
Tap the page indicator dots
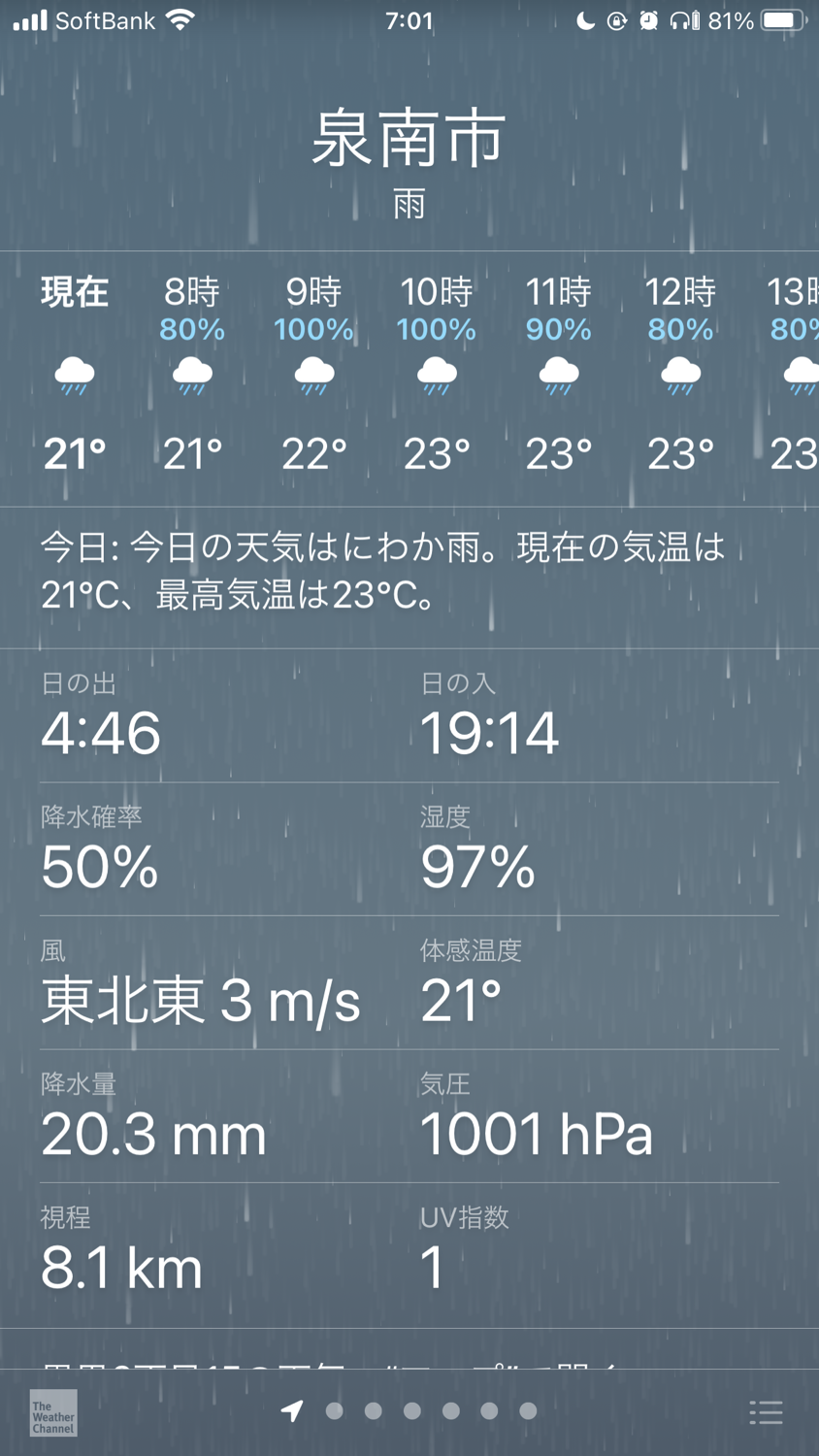click(x=411, y=1411)
